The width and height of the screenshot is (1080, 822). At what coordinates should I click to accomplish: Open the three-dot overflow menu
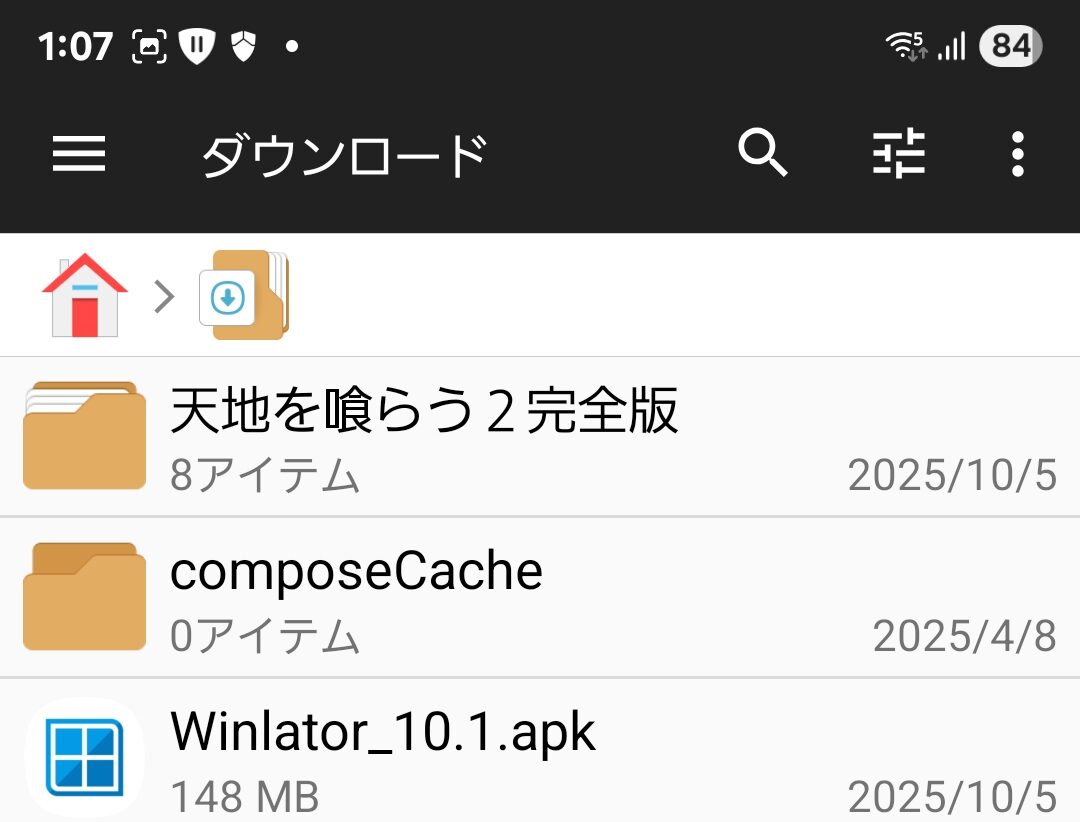click(1017, 155)
